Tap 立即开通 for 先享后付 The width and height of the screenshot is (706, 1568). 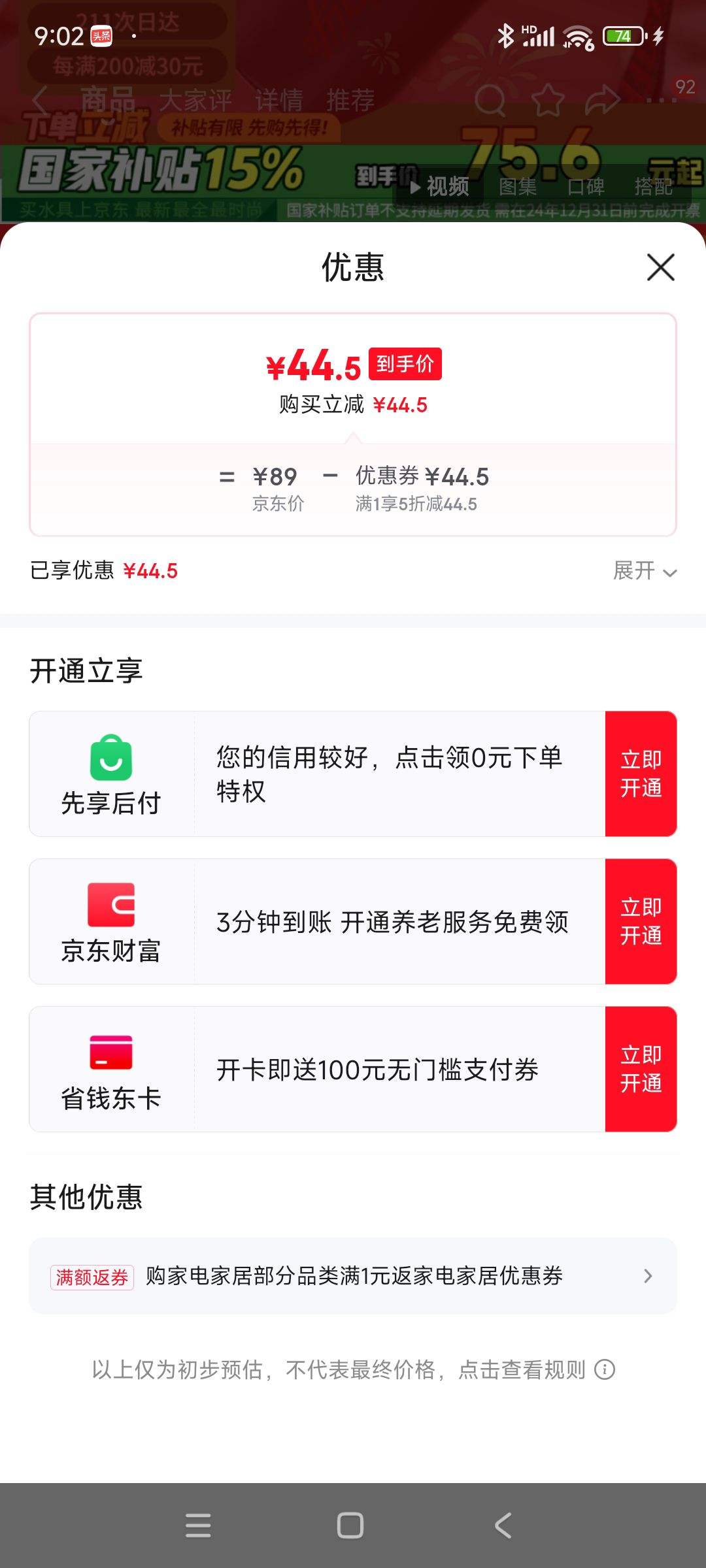click(641, 774)
